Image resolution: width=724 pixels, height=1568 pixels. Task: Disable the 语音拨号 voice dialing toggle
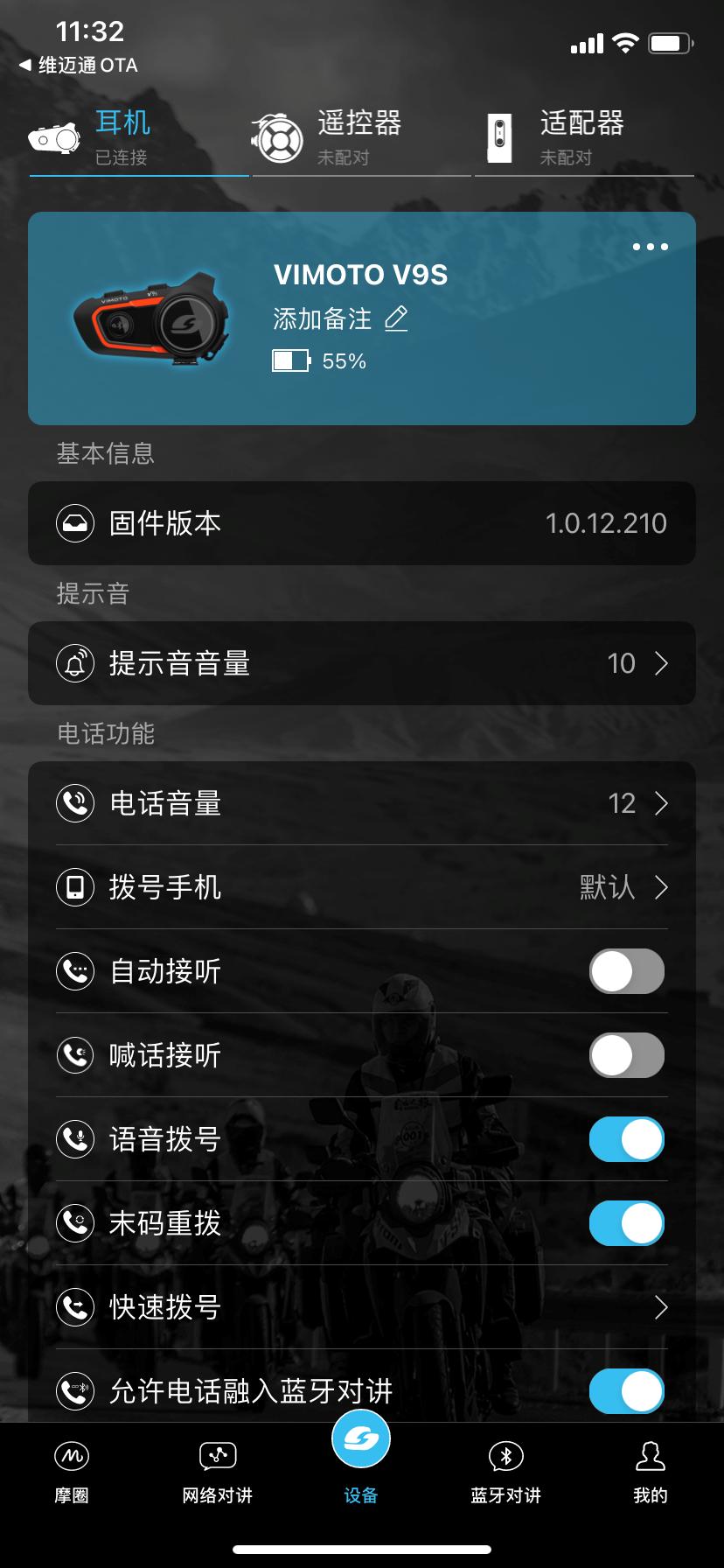(626, 1139)
